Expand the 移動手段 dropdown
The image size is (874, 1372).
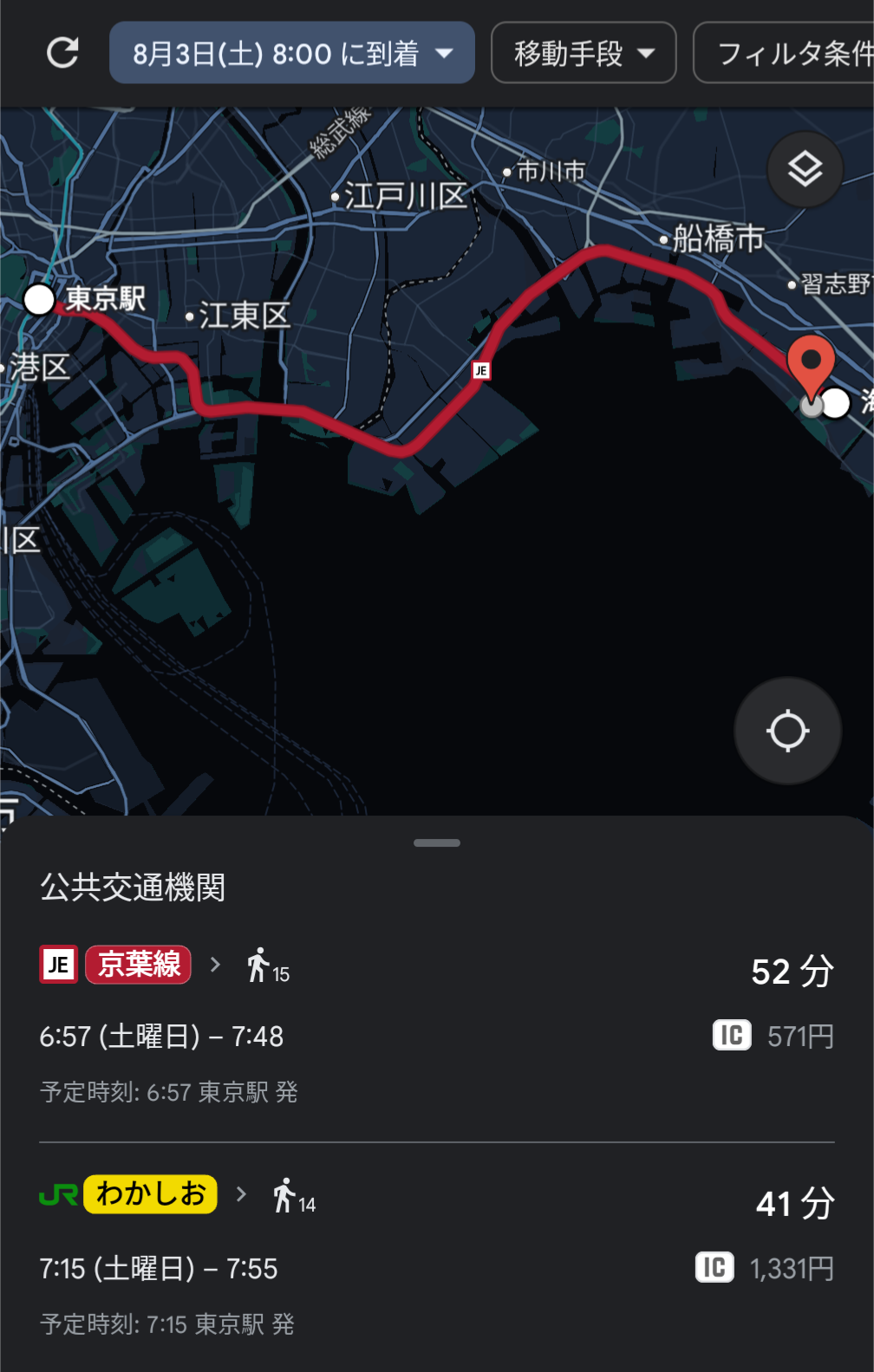tap(584, 53)
